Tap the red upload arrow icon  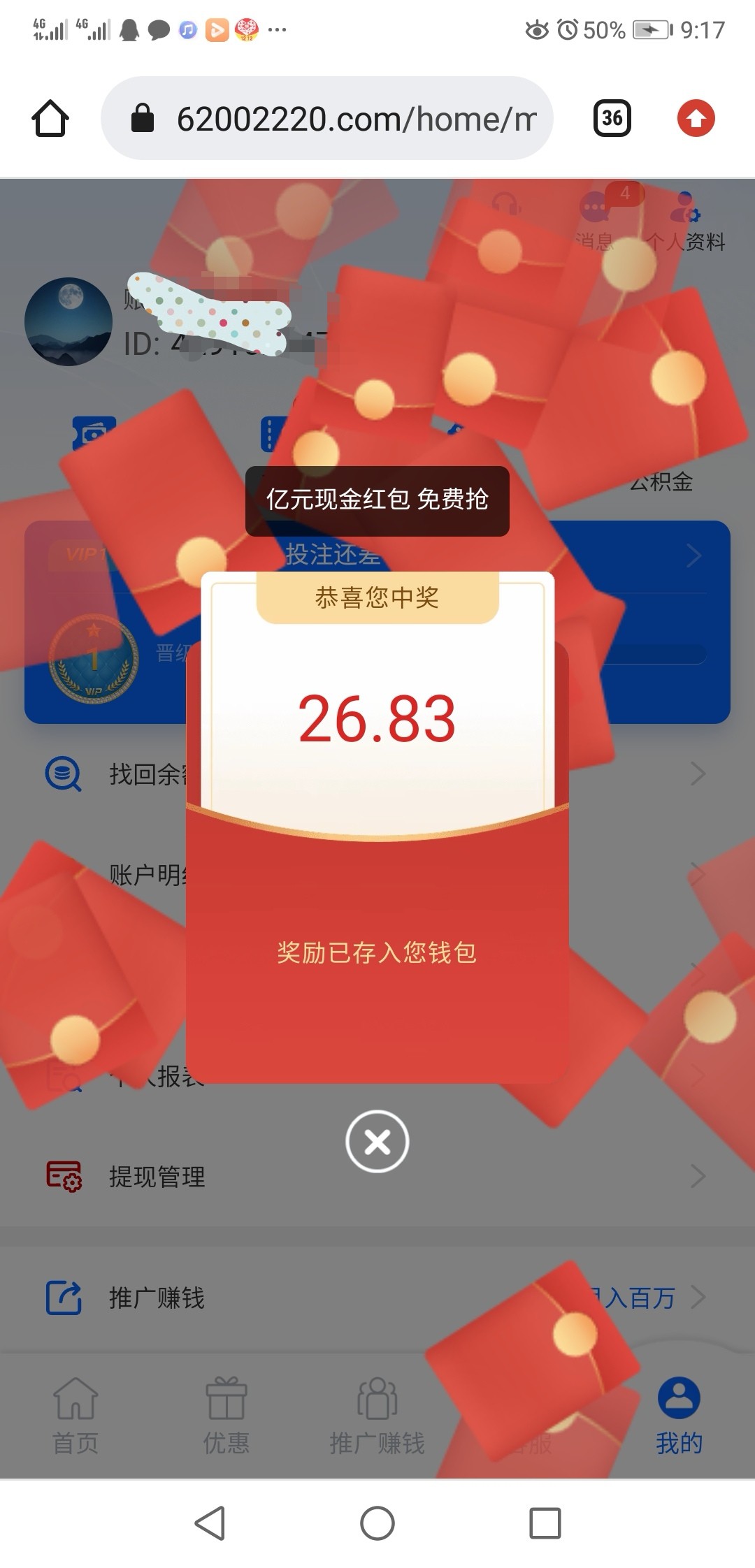coord(696,118)
